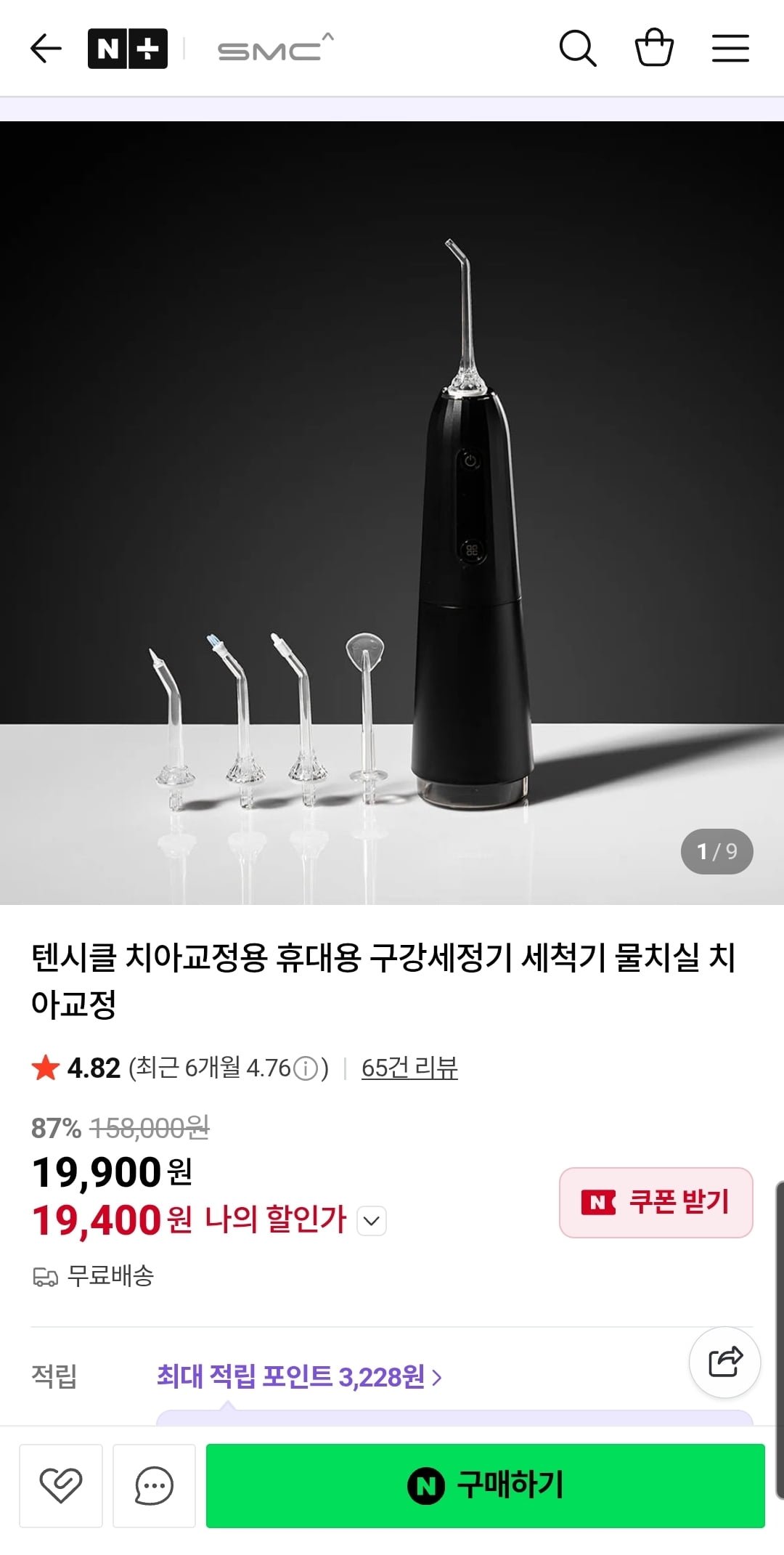Get the coupon with 쿠폰 받기
The image size is (784, 1555).
tap(656, 1202)
